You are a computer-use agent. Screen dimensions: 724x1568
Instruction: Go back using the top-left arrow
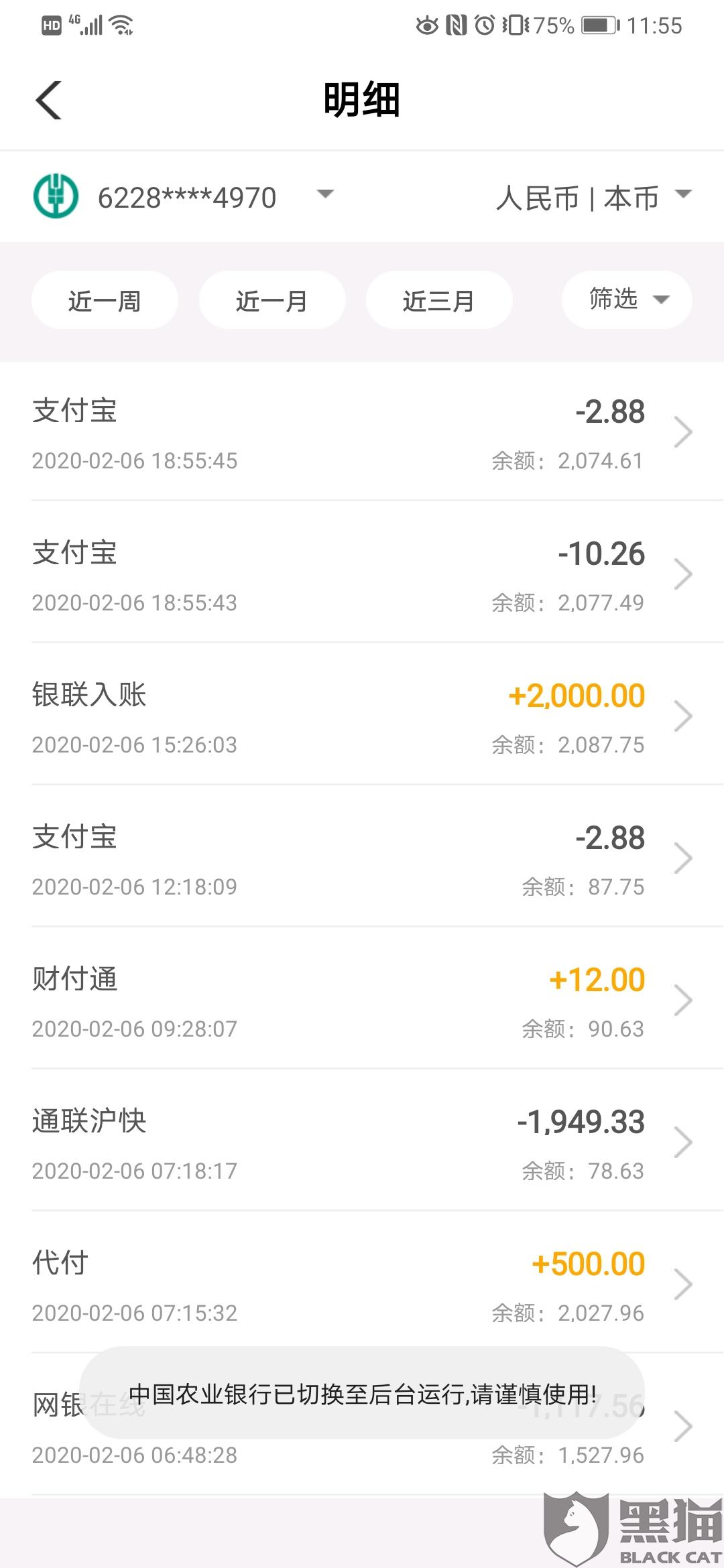(x=48, y=100)
